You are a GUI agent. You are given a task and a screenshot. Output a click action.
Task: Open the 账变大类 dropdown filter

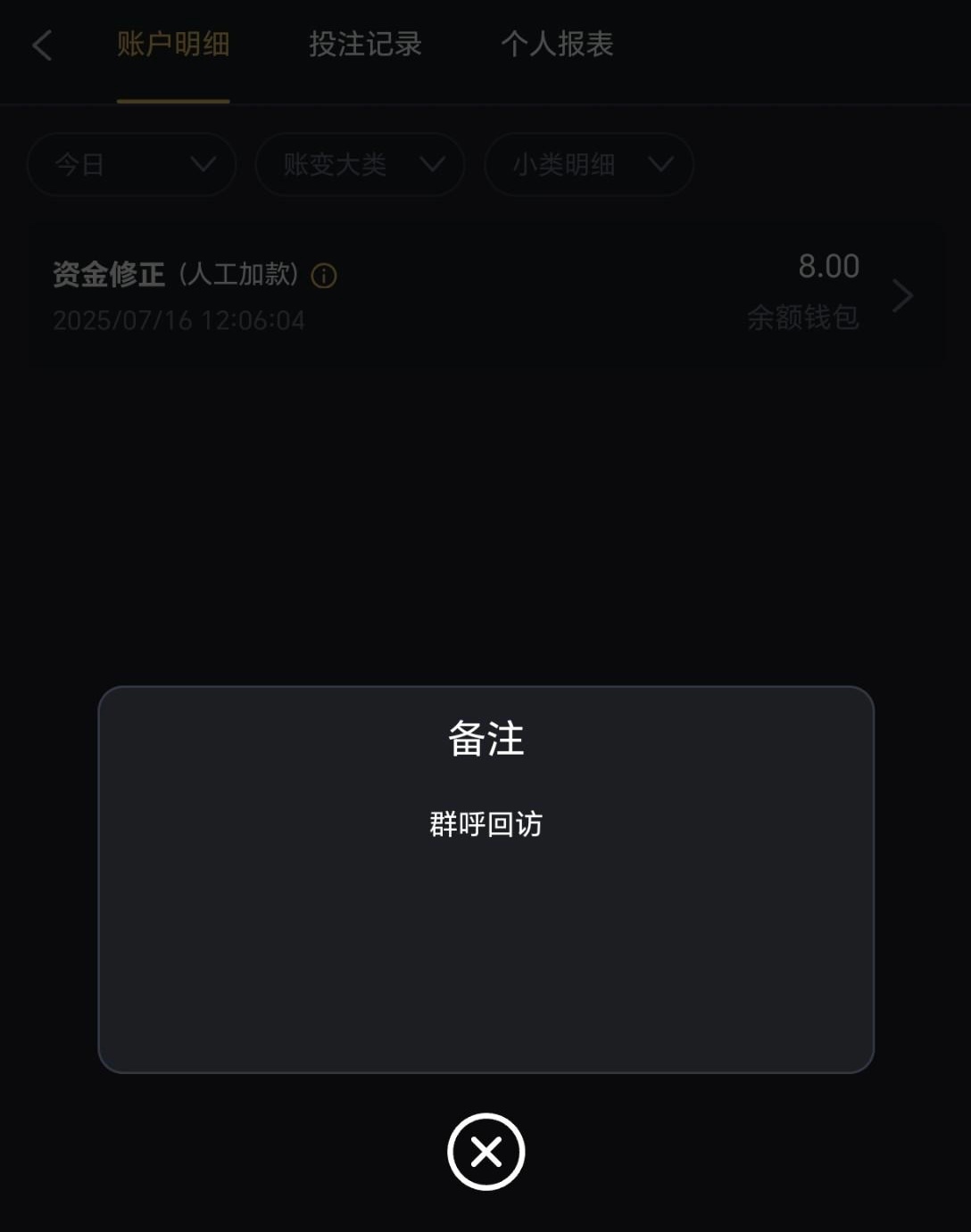coord(361,165)
